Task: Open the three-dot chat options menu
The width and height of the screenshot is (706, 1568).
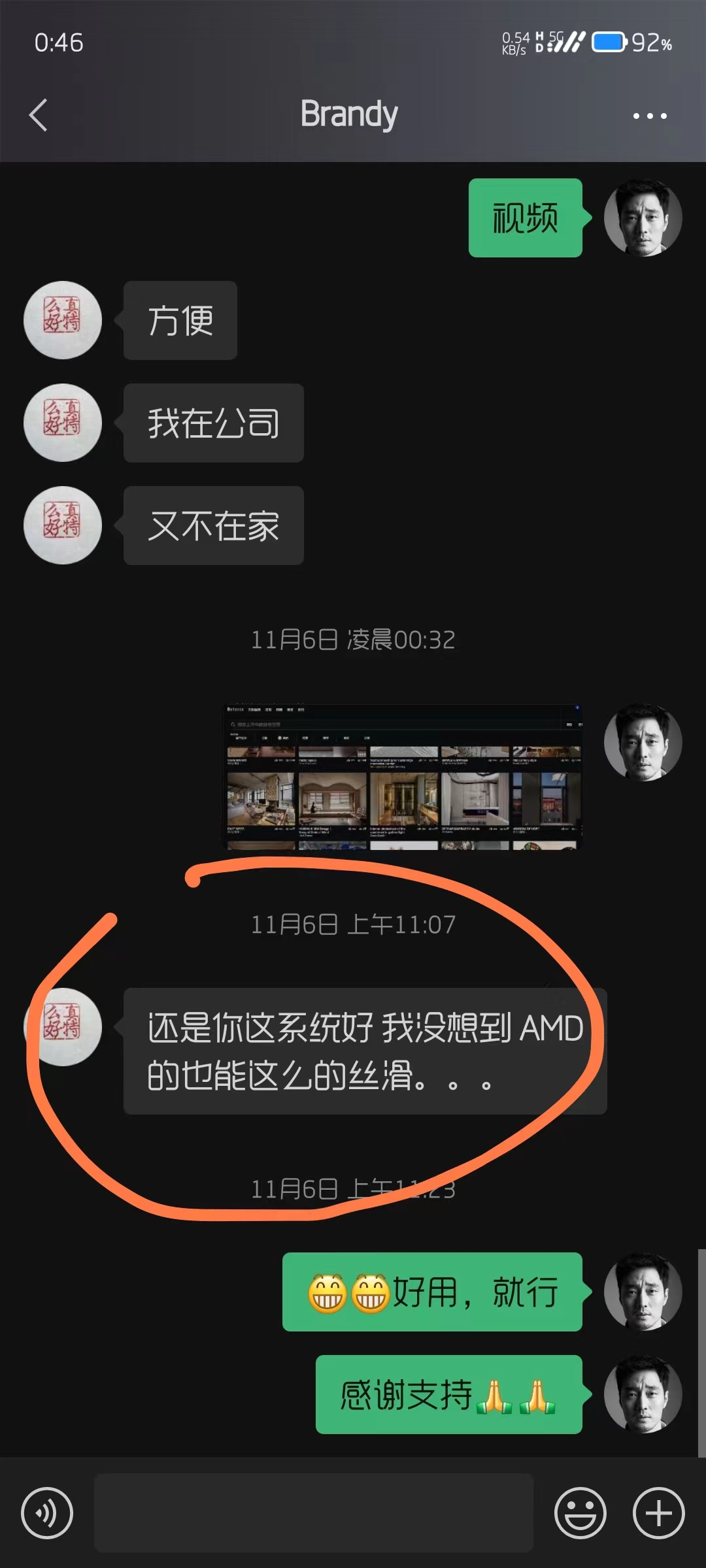Action: [x=650, y=116]
